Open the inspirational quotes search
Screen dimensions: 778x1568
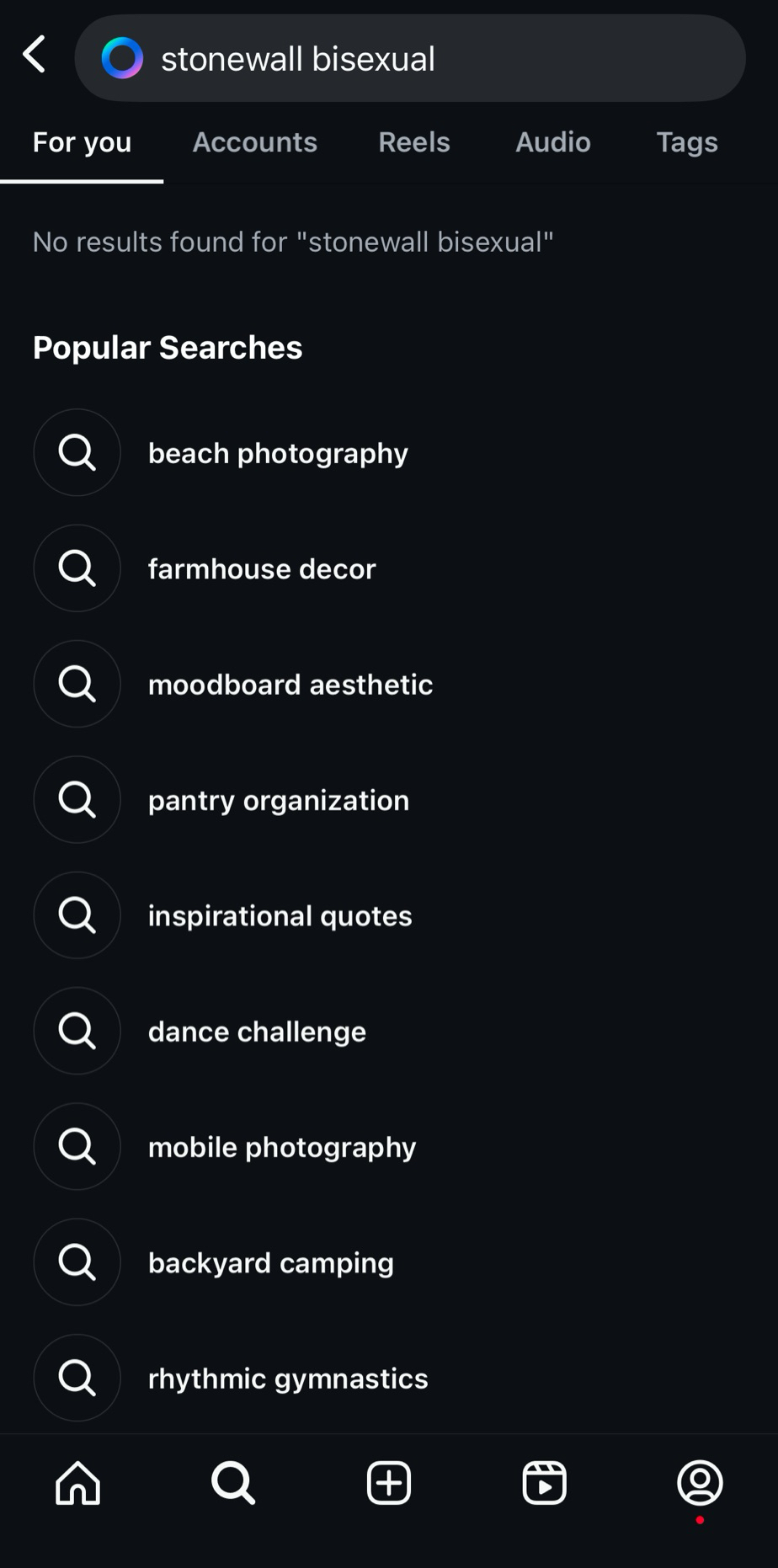point(280,915)
